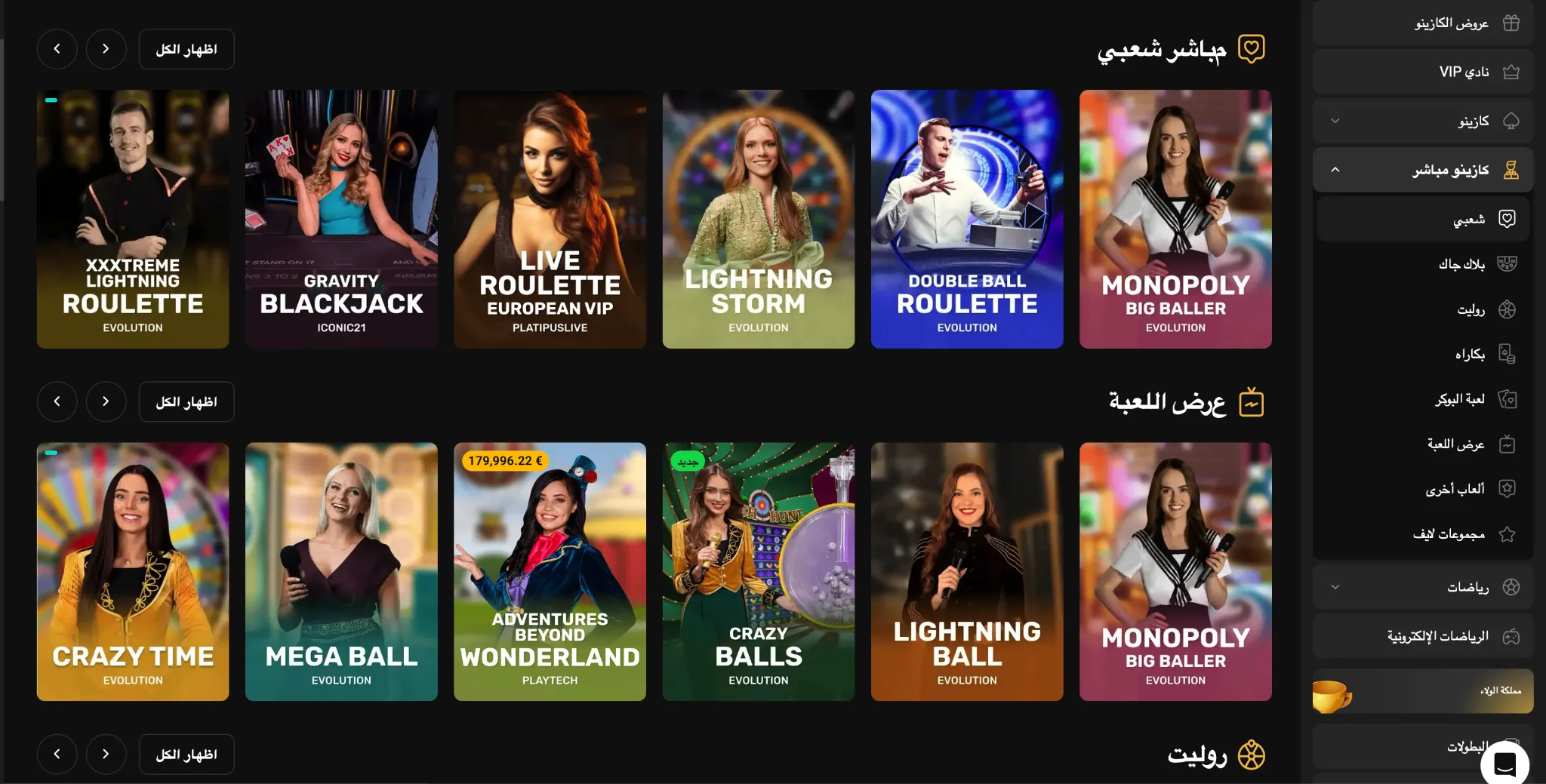Open Mega Ball by Evolution
This screenshot has width=1546, height=784.
click(x=341, y=571)
